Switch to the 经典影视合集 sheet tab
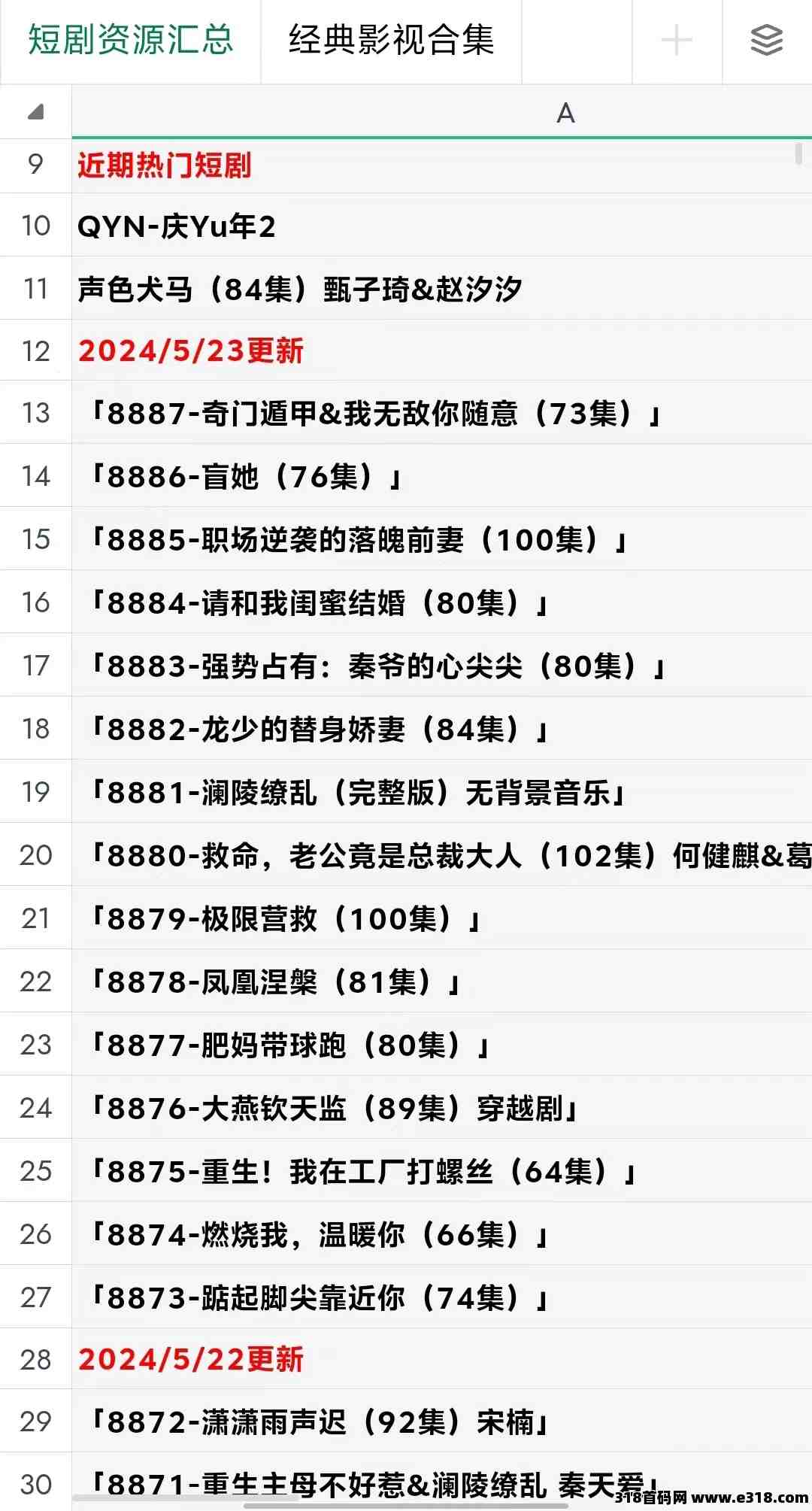This screenshot has height=1511, width=812. point(391,41)
